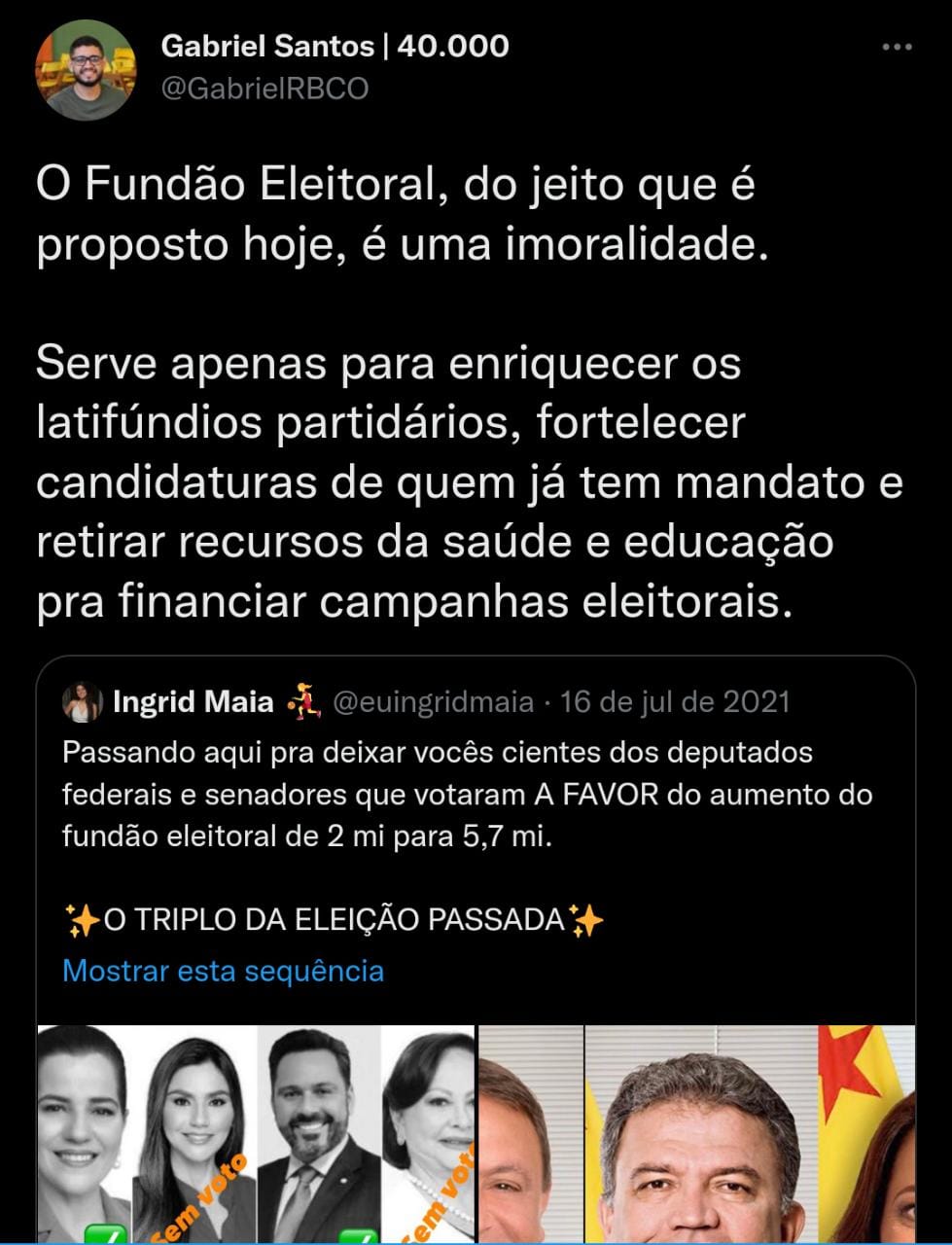Expand the quoted thread with Mostrar esta sequência
Viewport: 952px width, 1245px height.
coord(222,970)
